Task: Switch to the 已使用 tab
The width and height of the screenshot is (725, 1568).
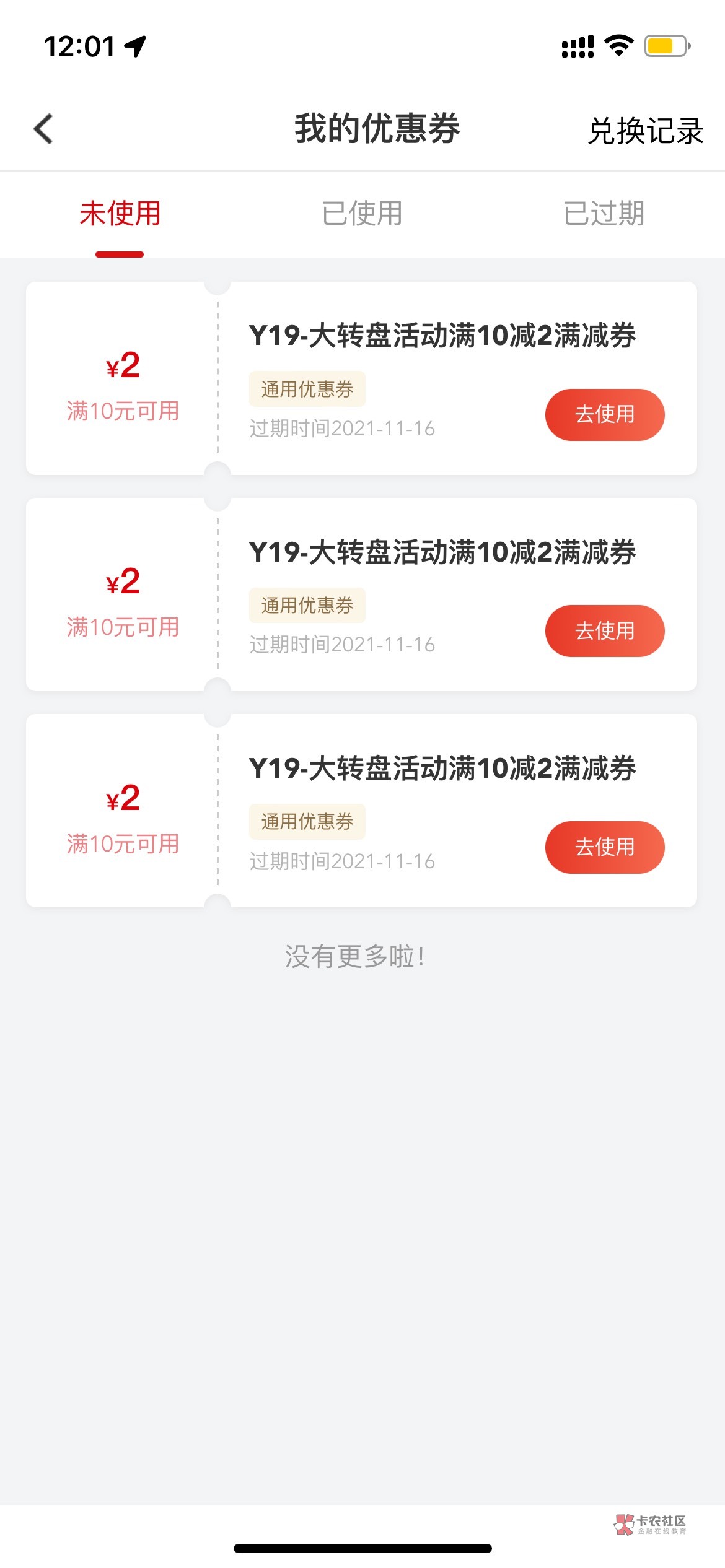Action: (x=362, y=213)
